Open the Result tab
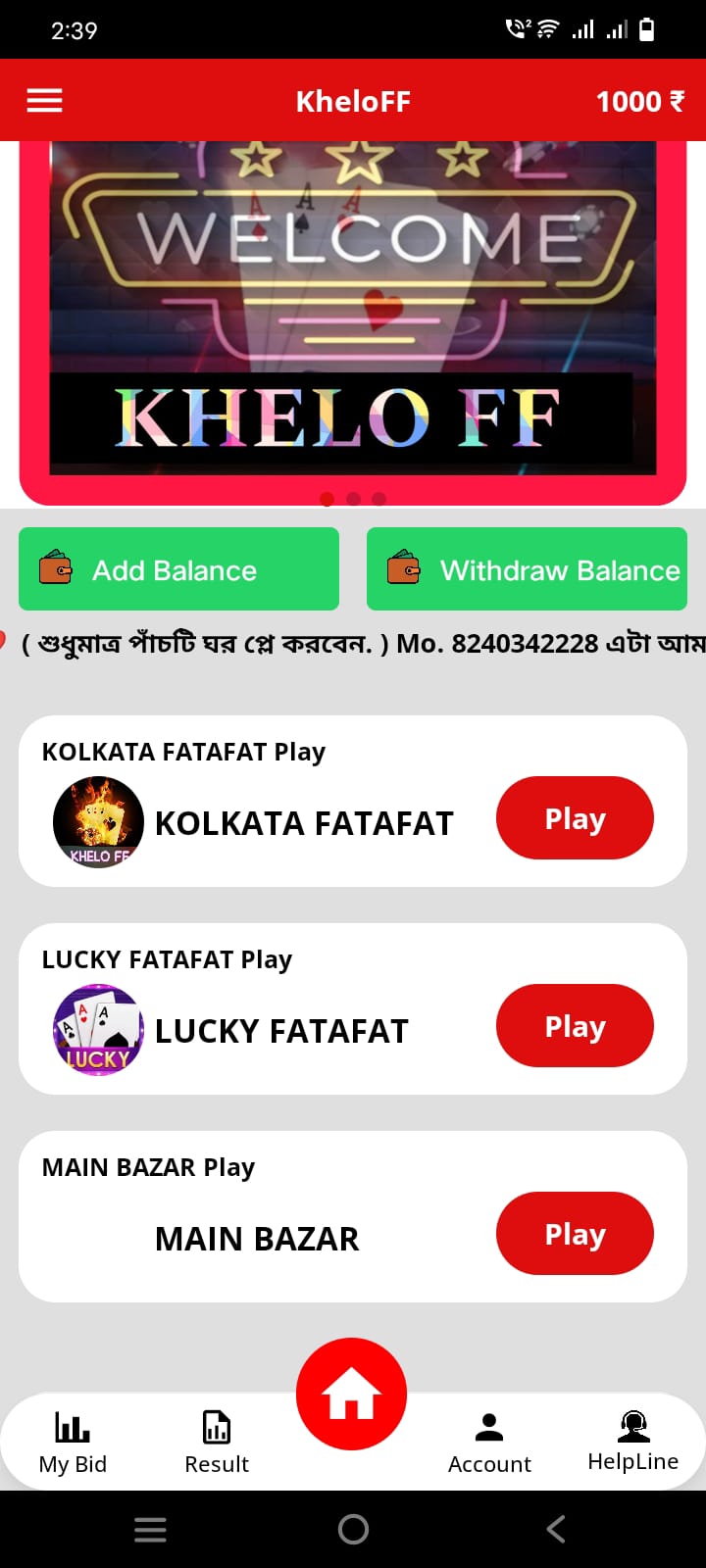Image resolution: width=706 pixels, height=1568 pixels. click(x=217, y=1443)
